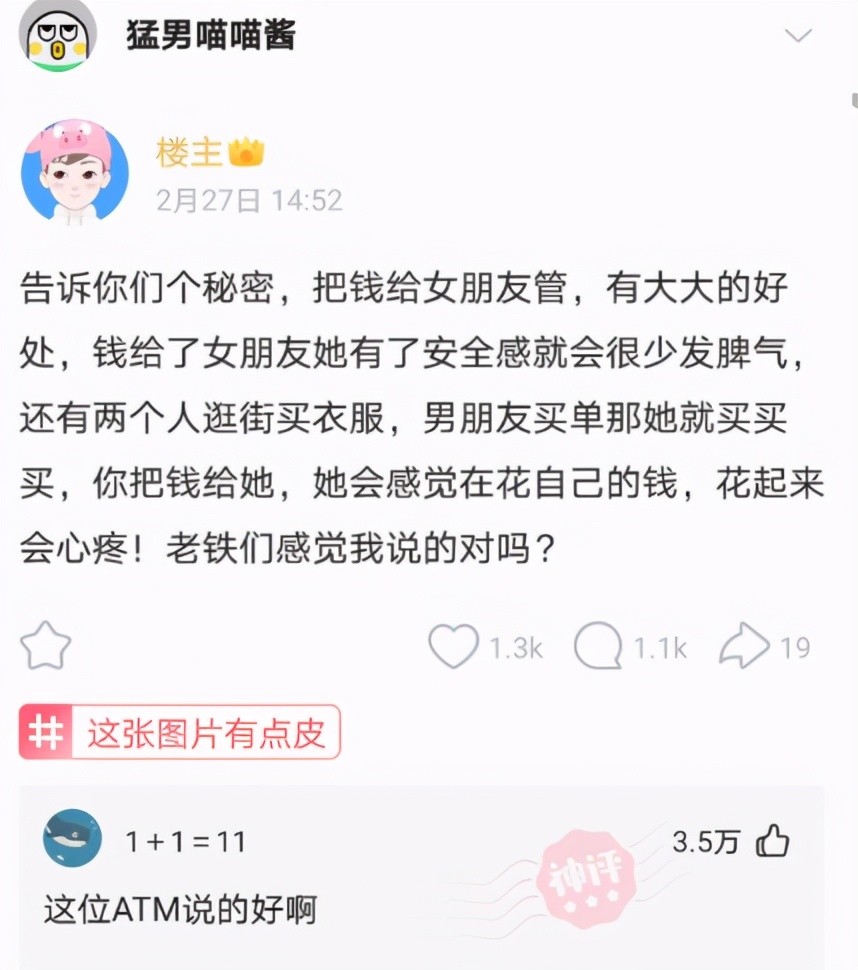Open the 楼主 poster's pig-hat avatar
This screenshot has width=858, height=970.
point(75,173)
